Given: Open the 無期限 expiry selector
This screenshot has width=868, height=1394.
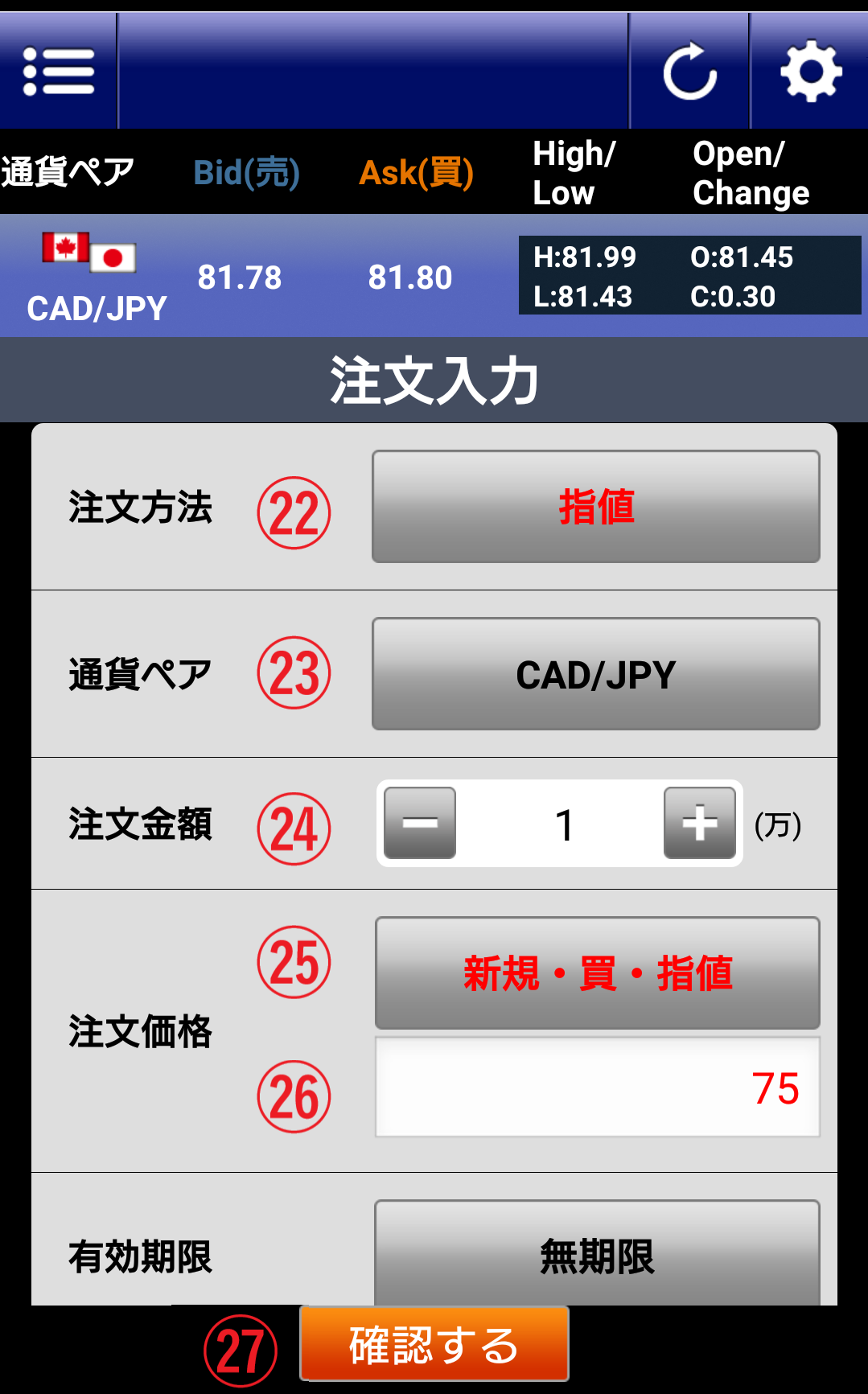Looking at the screenshot, I should click(597, 1253).
